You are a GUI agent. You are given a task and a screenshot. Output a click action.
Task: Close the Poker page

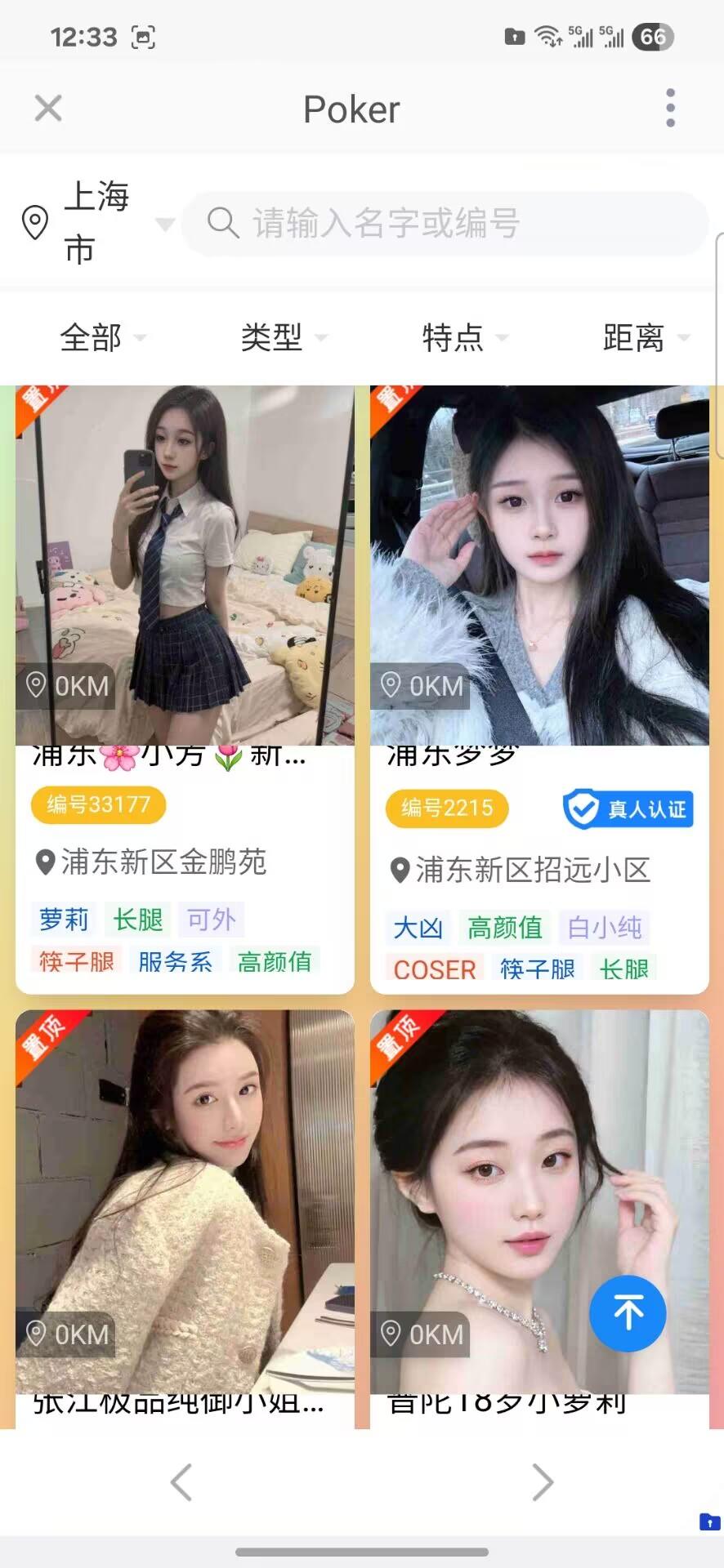[x=48, y=109]
